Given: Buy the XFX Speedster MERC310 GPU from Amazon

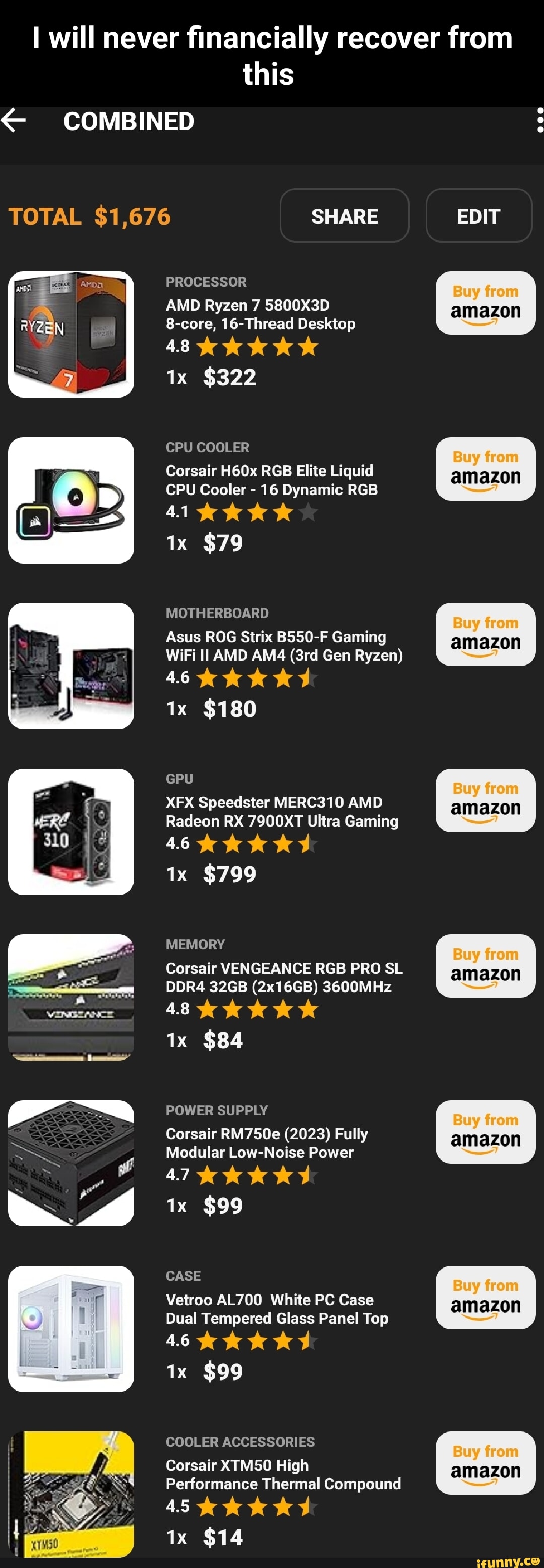Looking at the screenshot, I should (485, 800).
